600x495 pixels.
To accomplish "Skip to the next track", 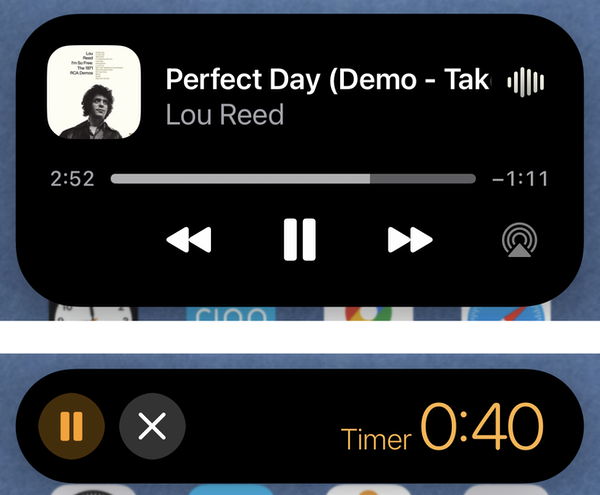I will [x=410, y=240].
